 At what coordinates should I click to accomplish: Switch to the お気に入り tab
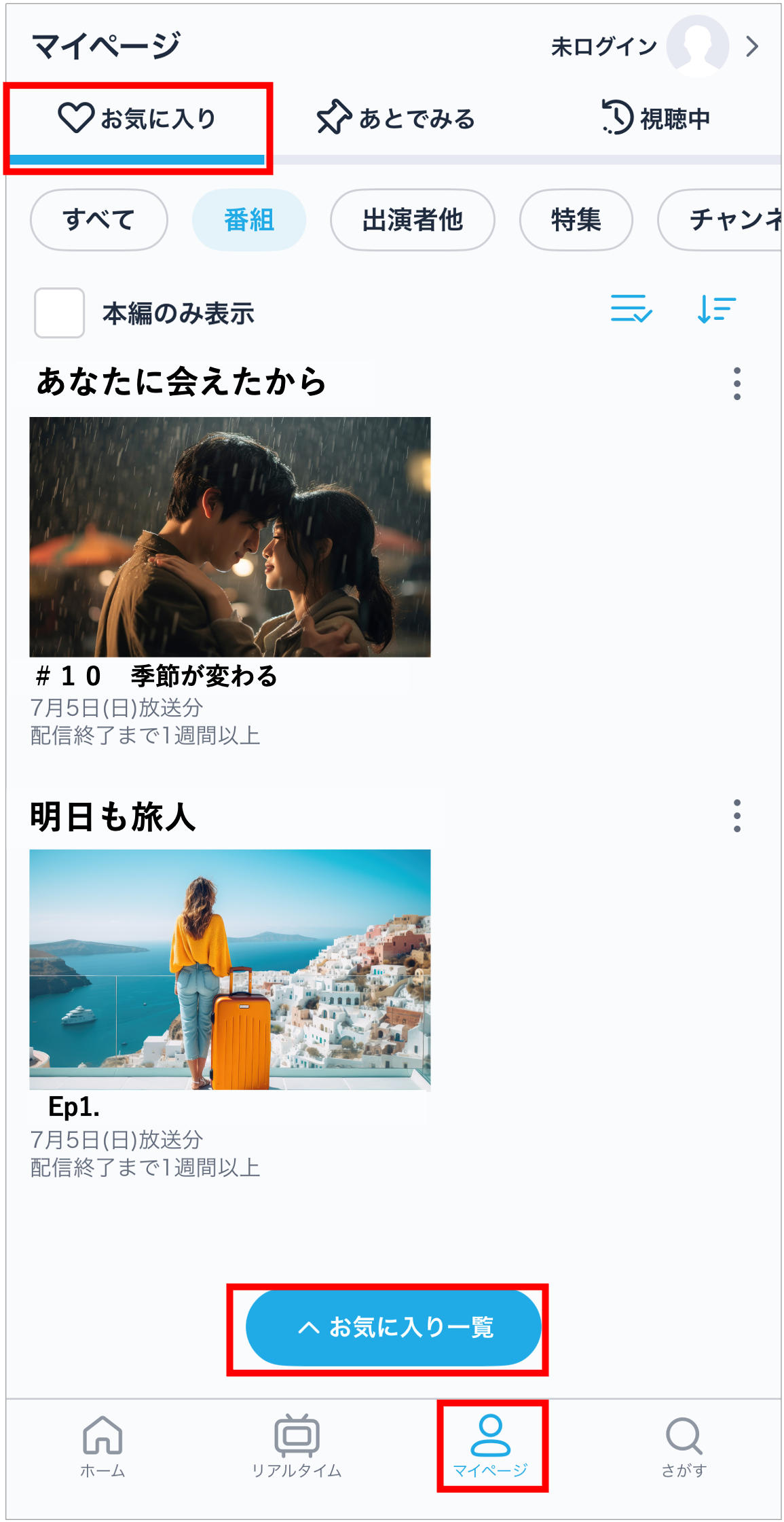click(x=137, y=119)
